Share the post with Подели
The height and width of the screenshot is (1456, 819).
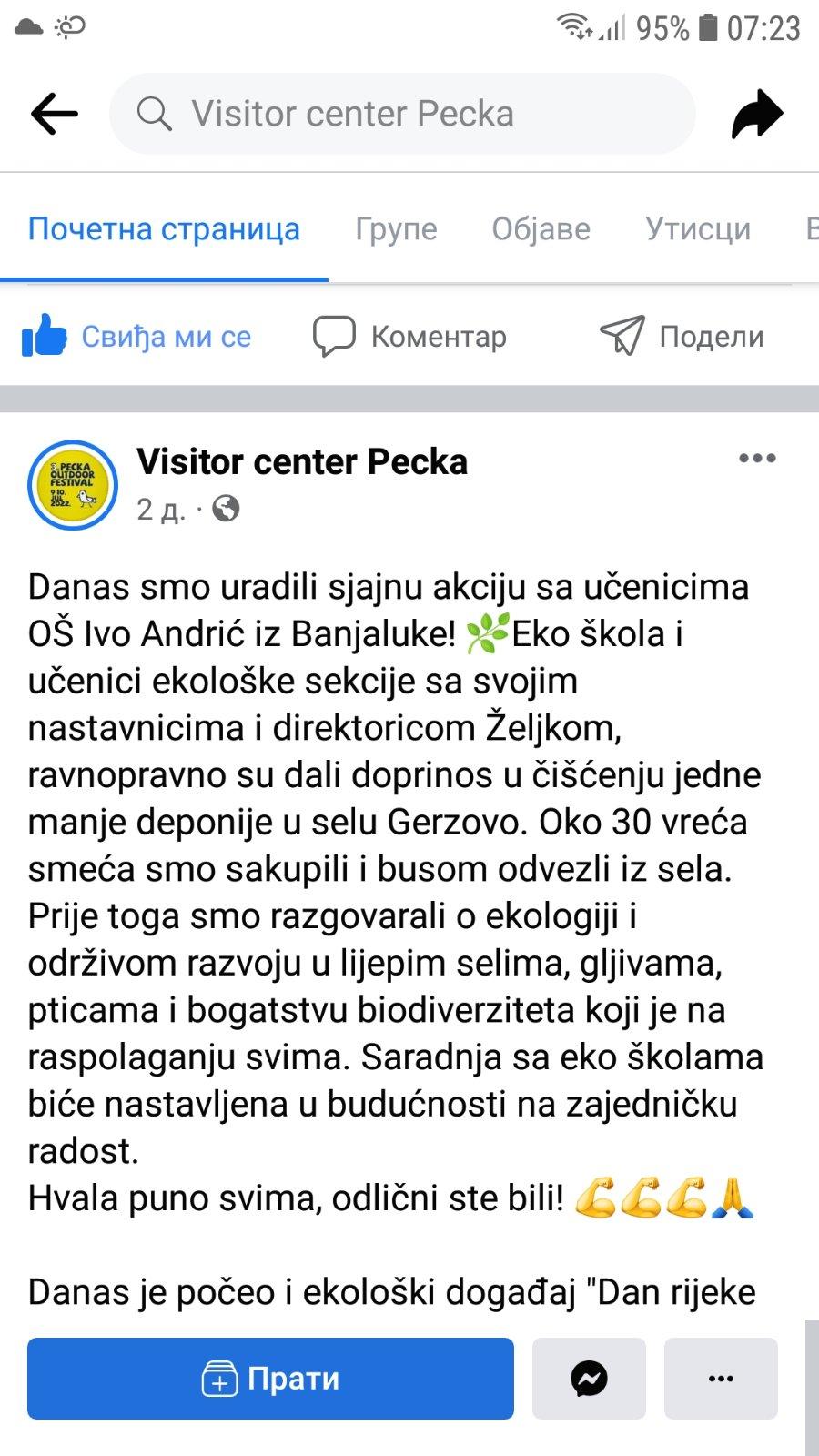pyautogui.click(x=682, y=337)
